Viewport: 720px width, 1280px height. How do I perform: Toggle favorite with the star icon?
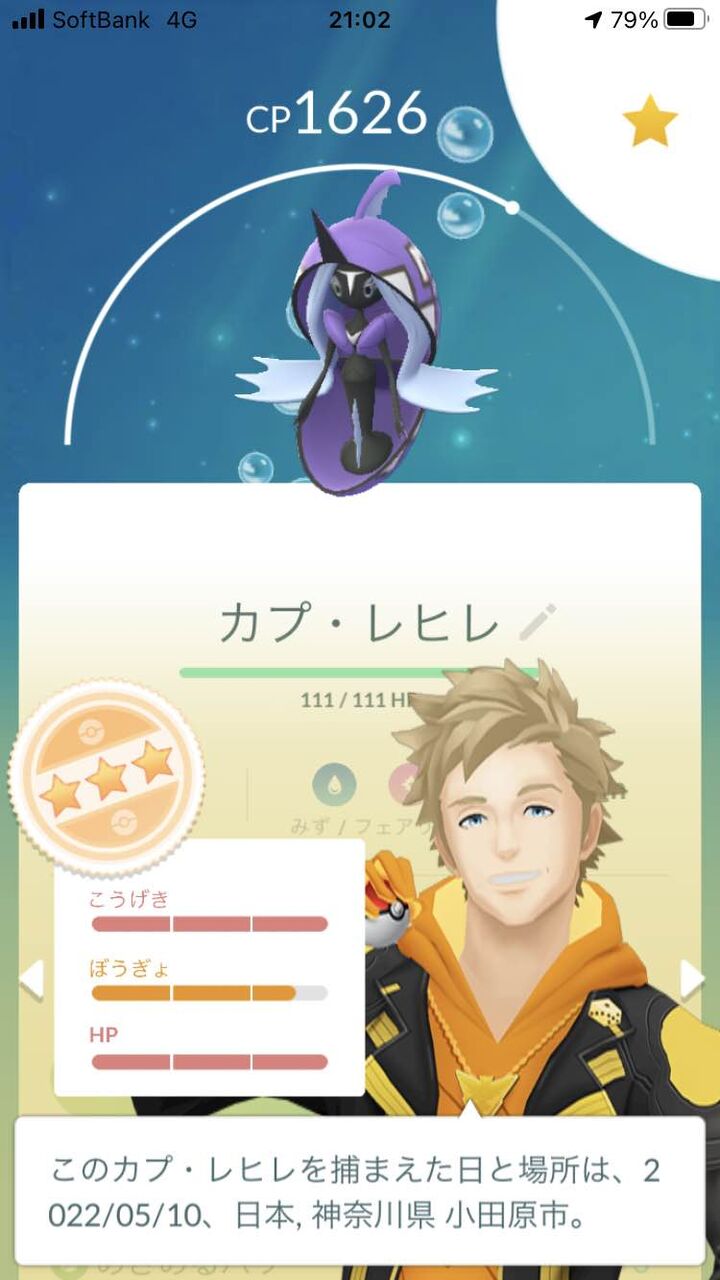click(652, 120)
